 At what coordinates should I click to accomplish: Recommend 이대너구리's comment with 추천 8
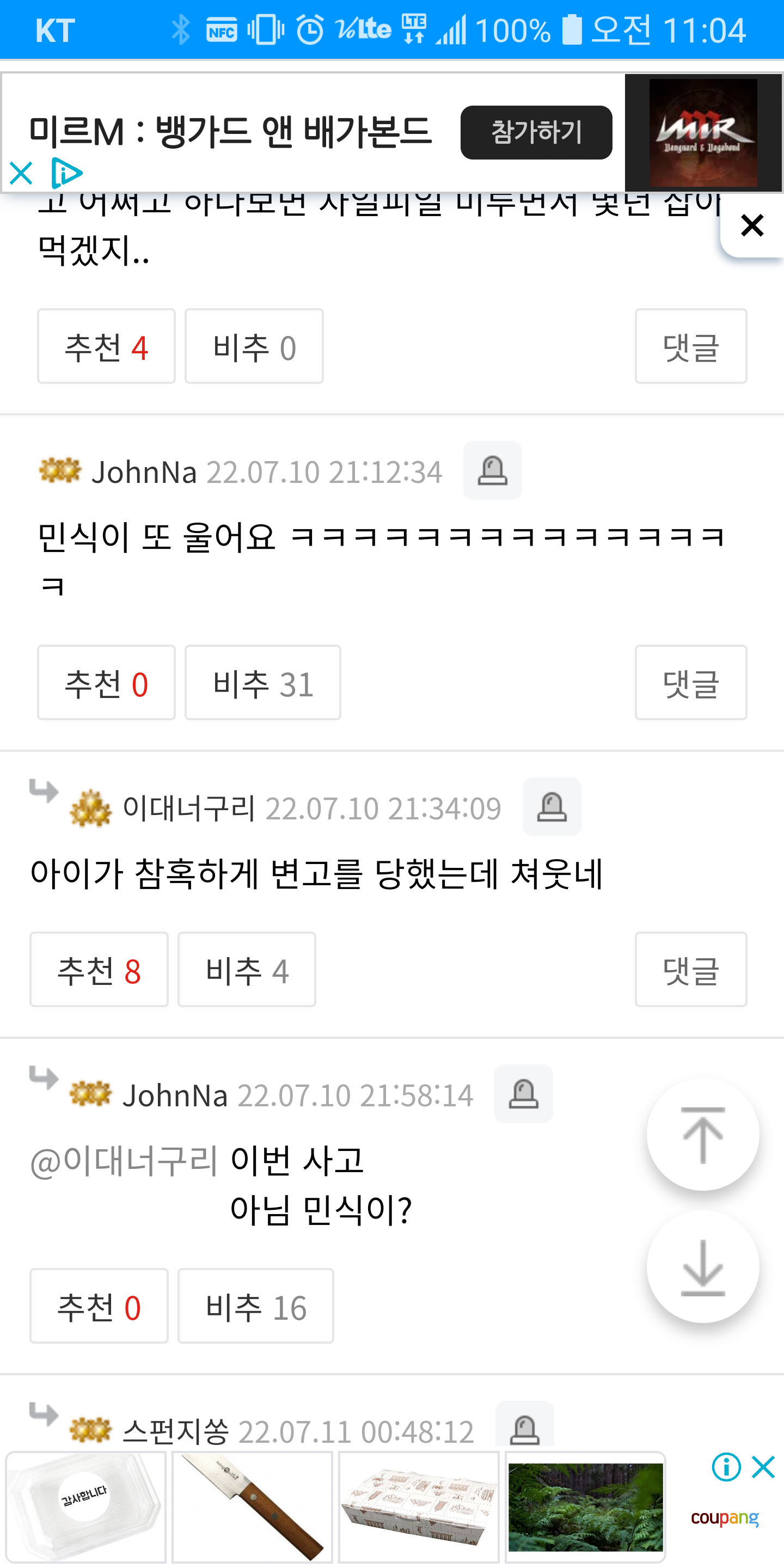(99, 970)
